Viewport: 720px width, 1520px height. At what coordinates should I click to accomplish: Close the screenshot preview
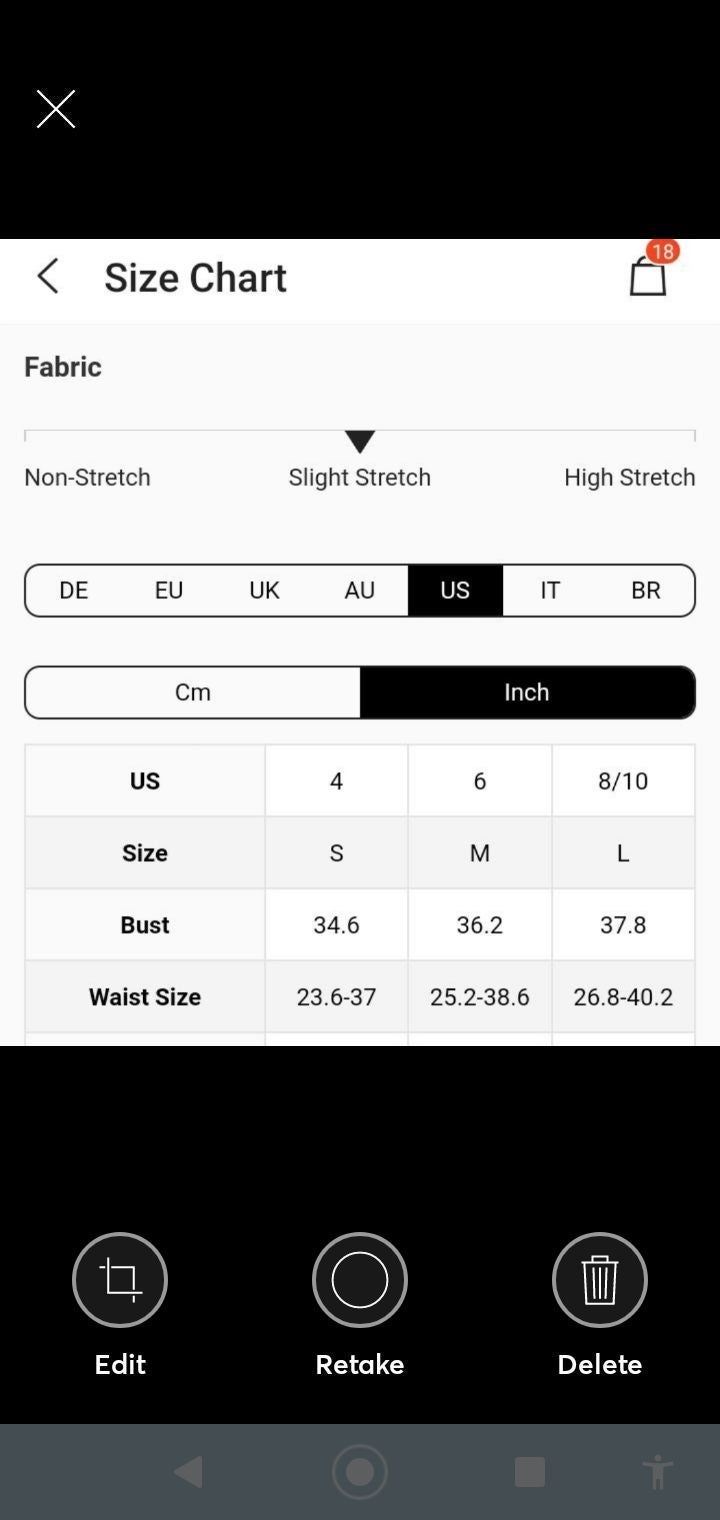[56, 109]
